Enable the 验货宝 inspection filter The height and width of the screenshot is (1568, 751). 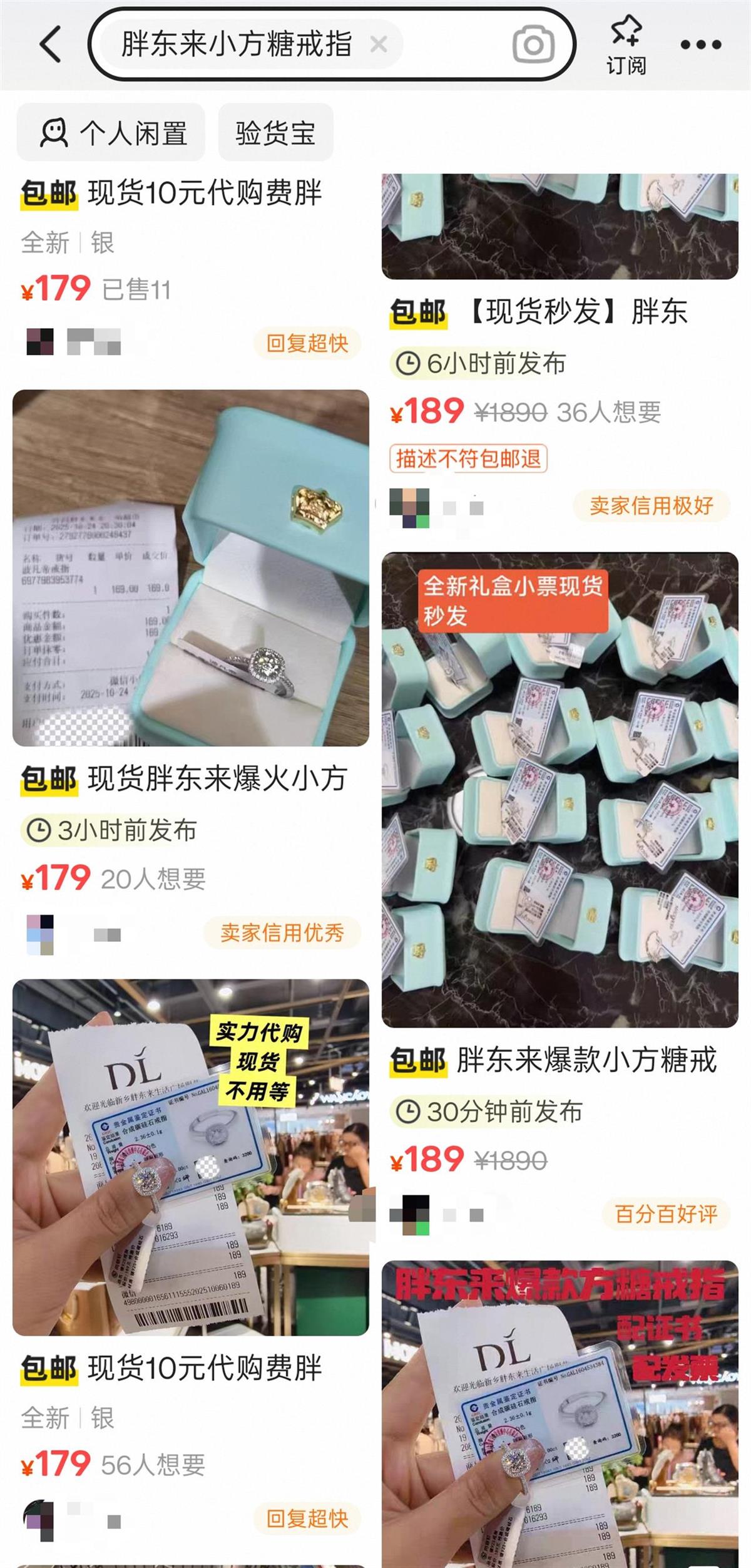coord(275,132)
